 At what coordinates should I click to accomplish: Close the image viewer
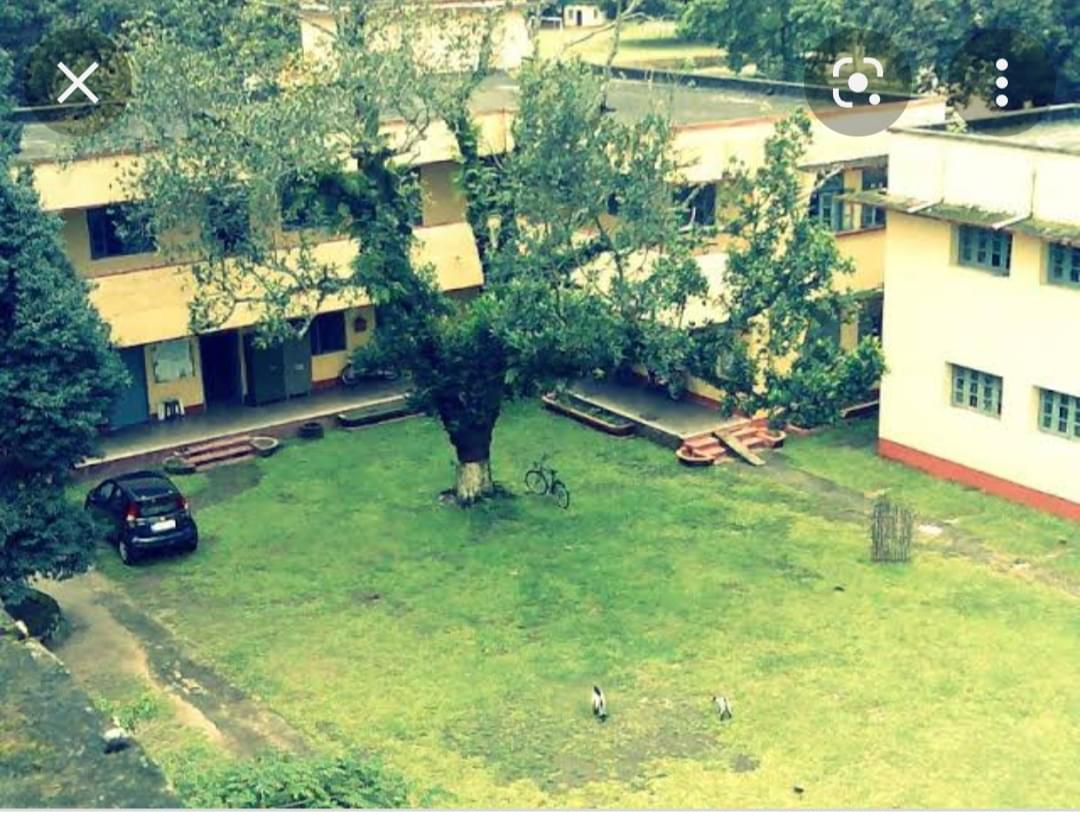[77, 83]
